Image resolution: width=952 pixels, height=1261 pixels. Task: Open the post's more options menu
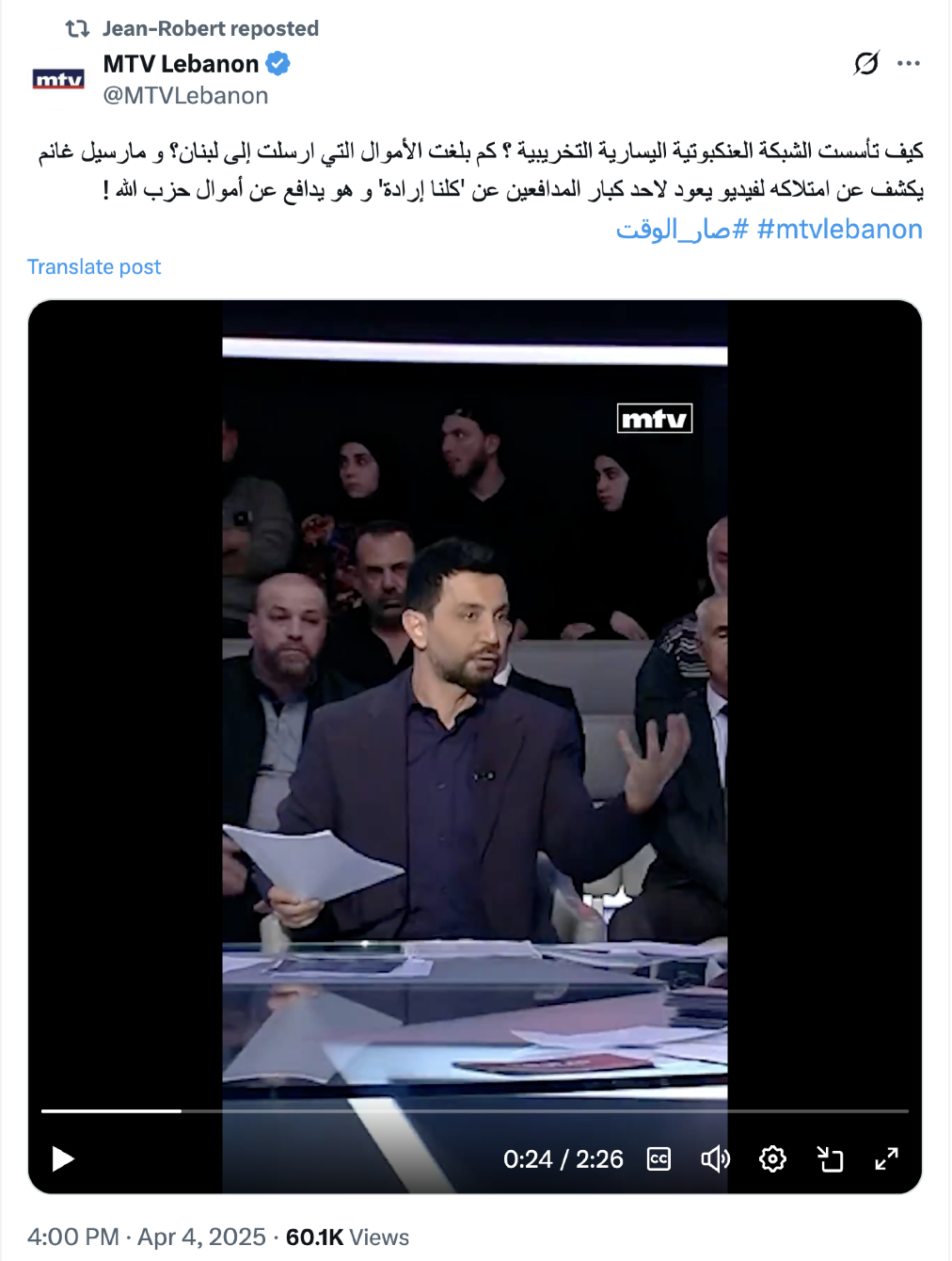(x=909, y=63)
